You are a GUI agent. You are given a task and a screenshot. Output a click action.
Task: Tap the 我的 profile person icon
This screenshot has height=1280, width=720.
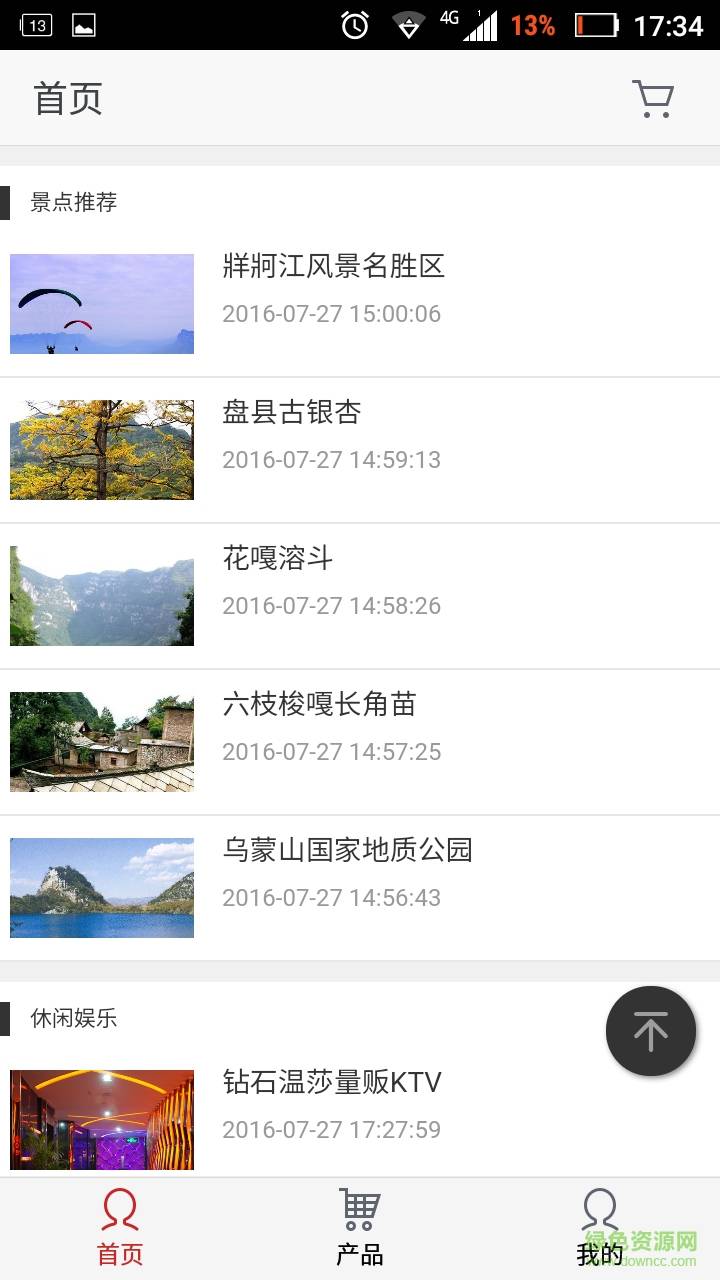599,1209
